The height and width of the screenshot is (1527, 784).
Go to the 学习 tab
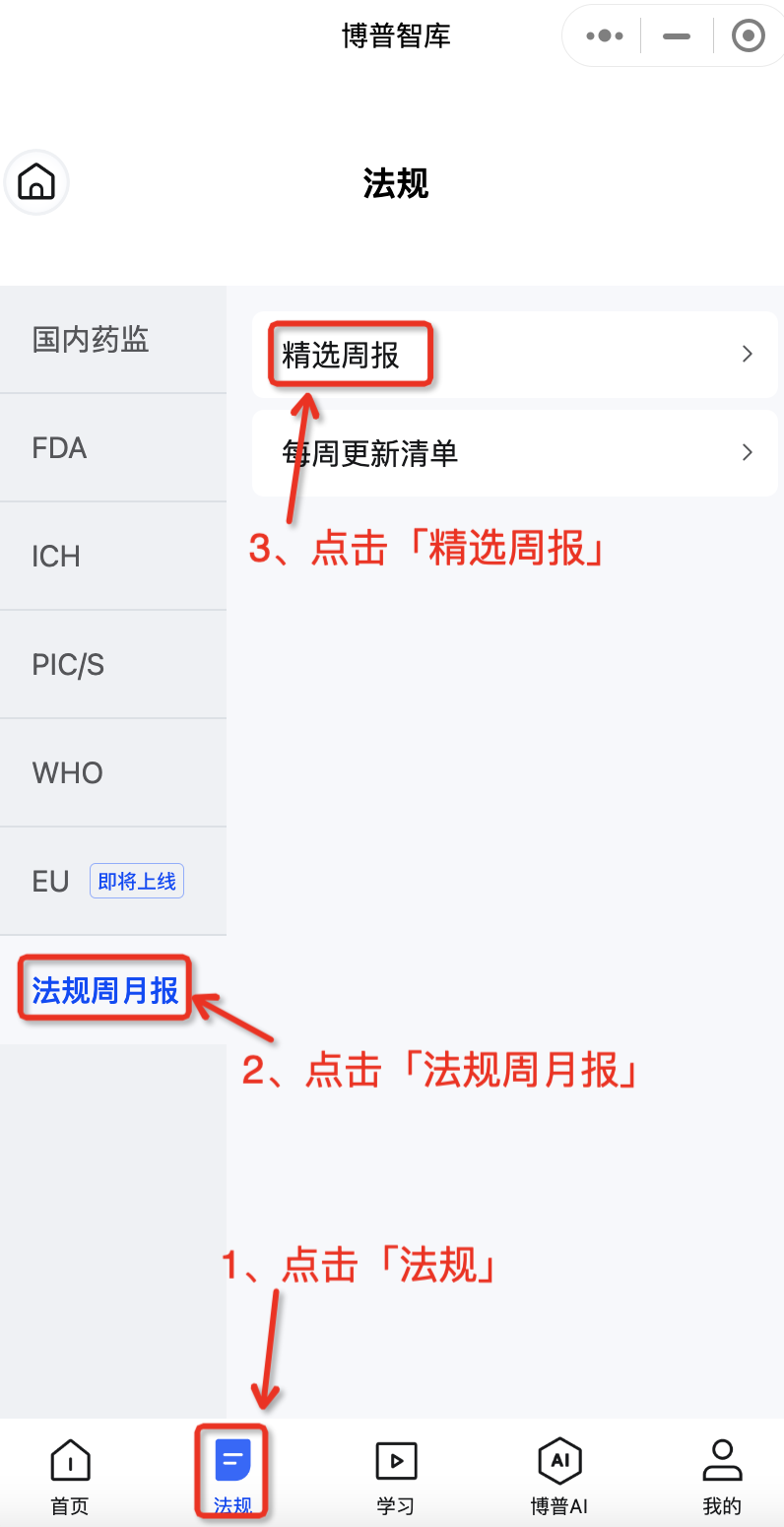coord(396,1475)
